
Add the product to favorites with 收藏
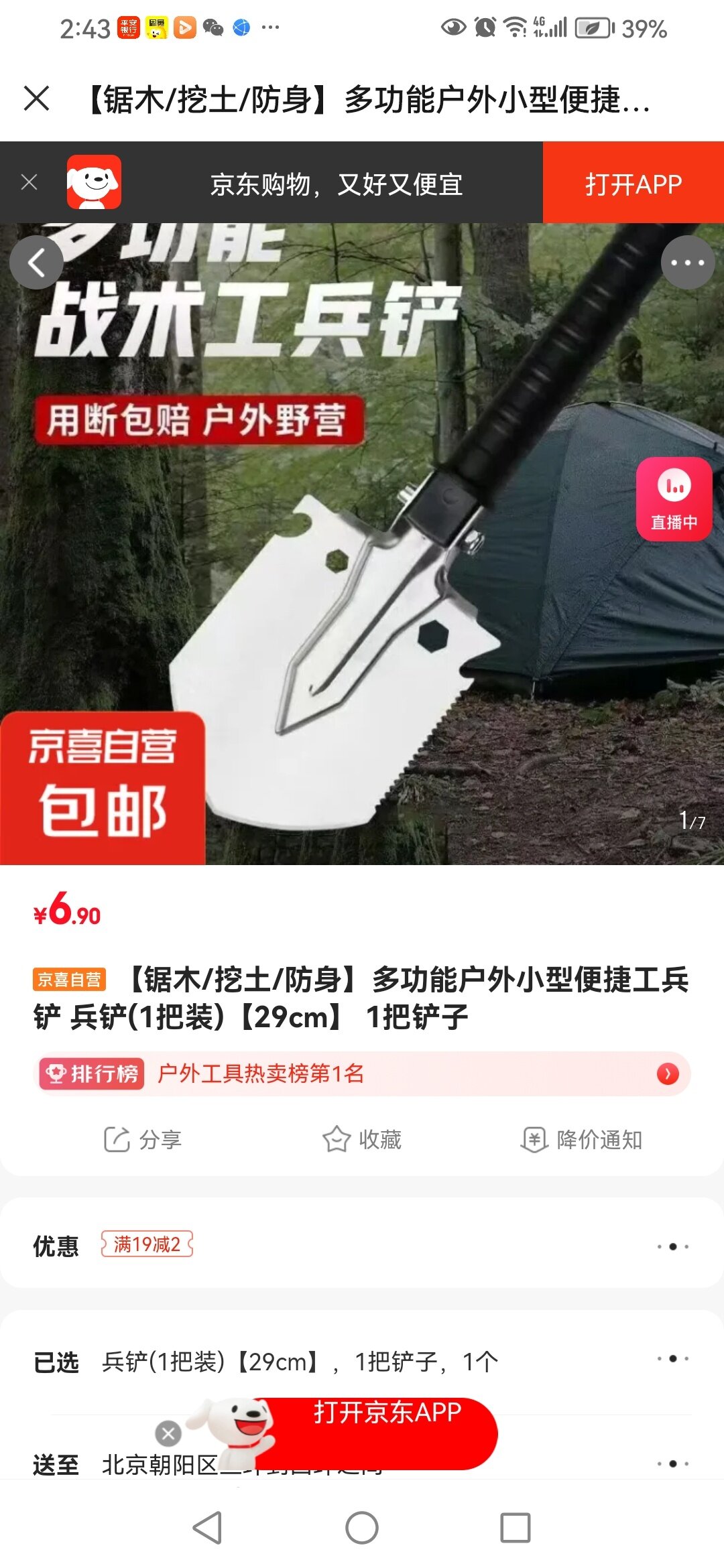pyautogui.click(x=362, y=1139)
